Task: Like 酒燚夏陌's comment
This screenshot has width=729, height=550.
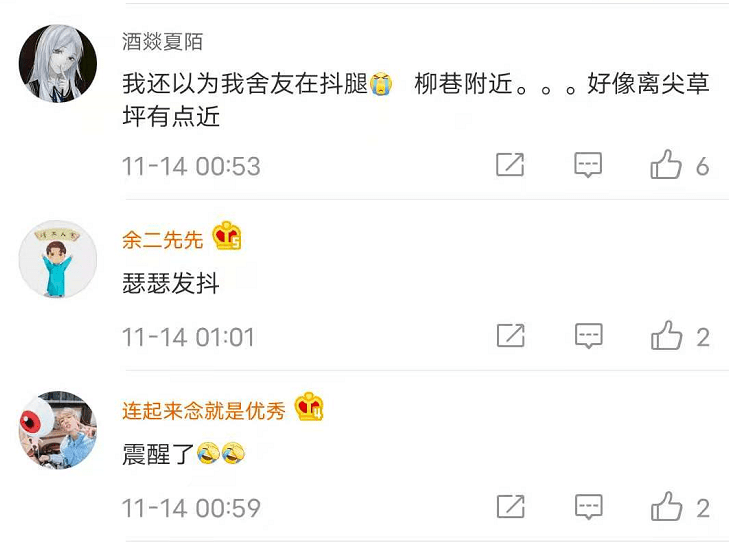Action: (667, 165)
